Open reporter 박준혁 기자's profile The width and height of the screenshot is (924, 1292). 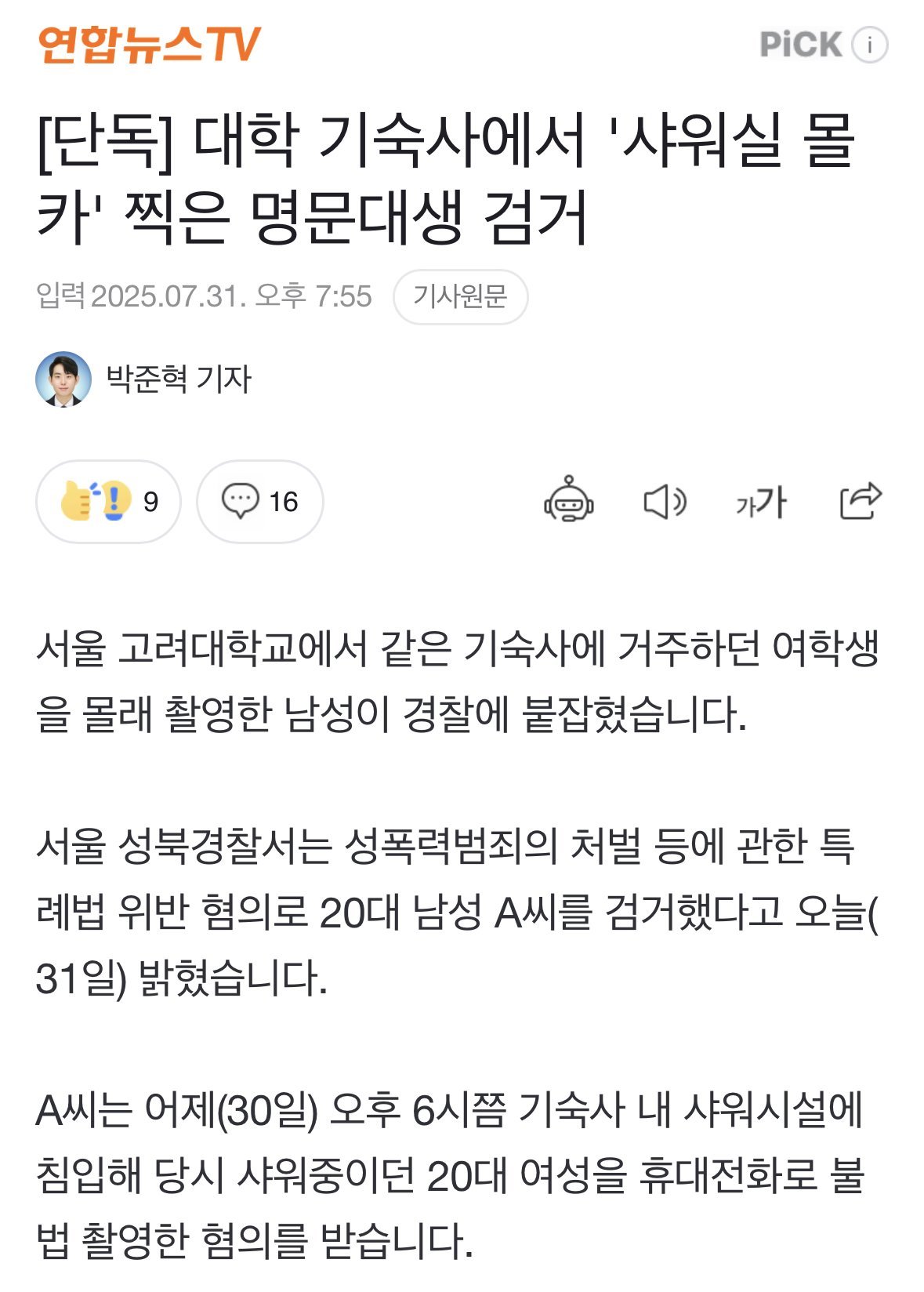click(178, 379)
